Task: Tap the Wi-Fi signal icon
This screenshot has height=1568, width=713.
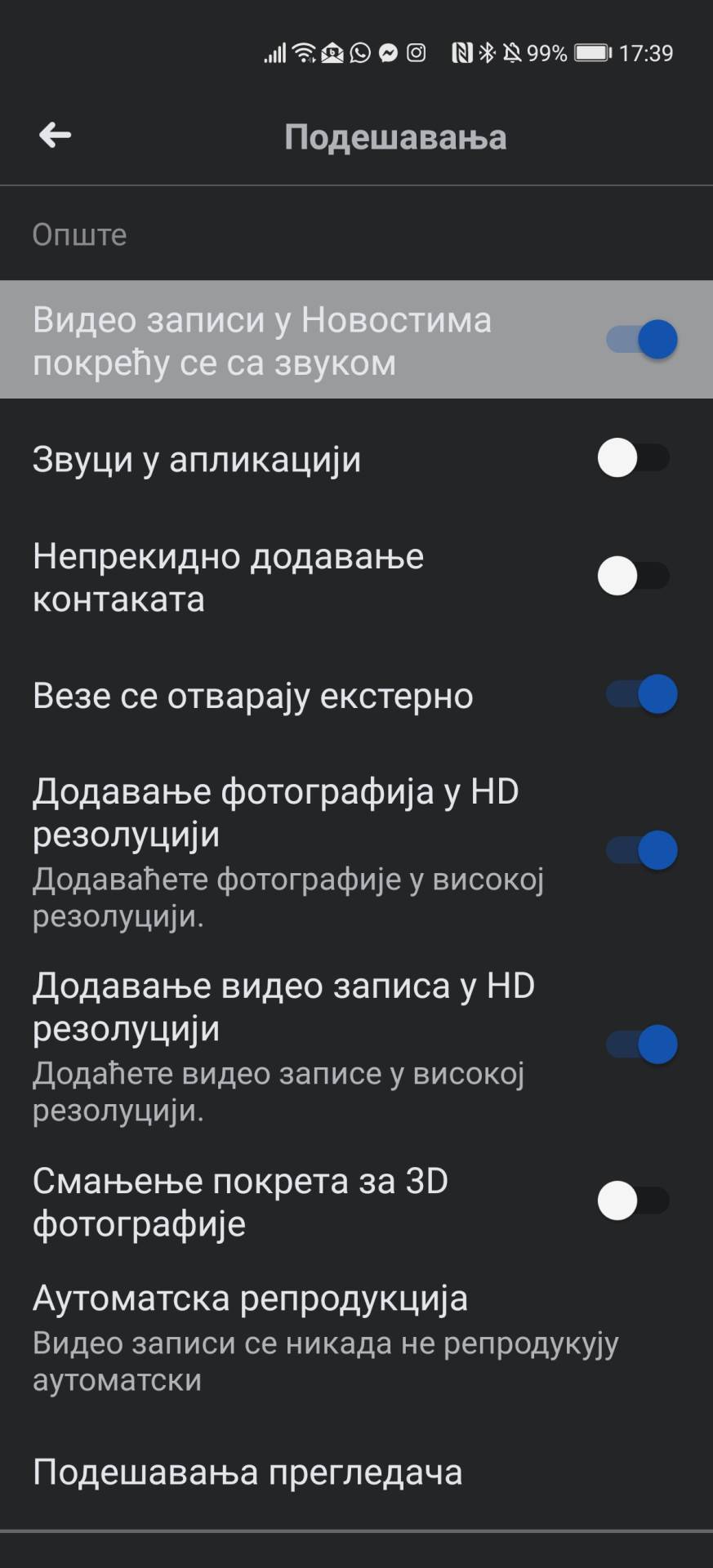Action: coord(302,52)
